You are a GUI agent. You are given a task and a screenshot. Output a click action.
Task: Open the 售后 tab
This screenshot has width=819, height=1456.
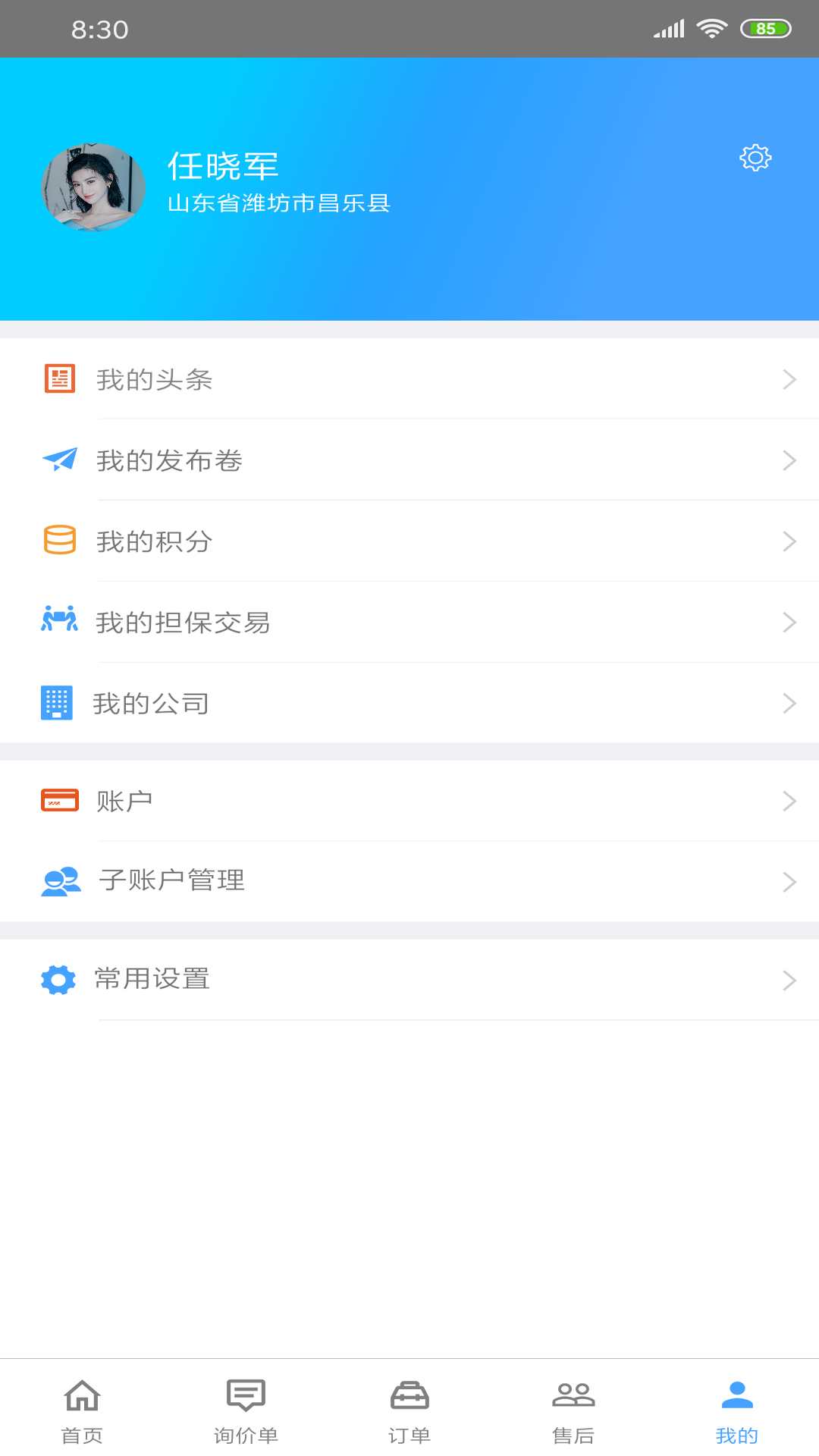coord(573,1408)
